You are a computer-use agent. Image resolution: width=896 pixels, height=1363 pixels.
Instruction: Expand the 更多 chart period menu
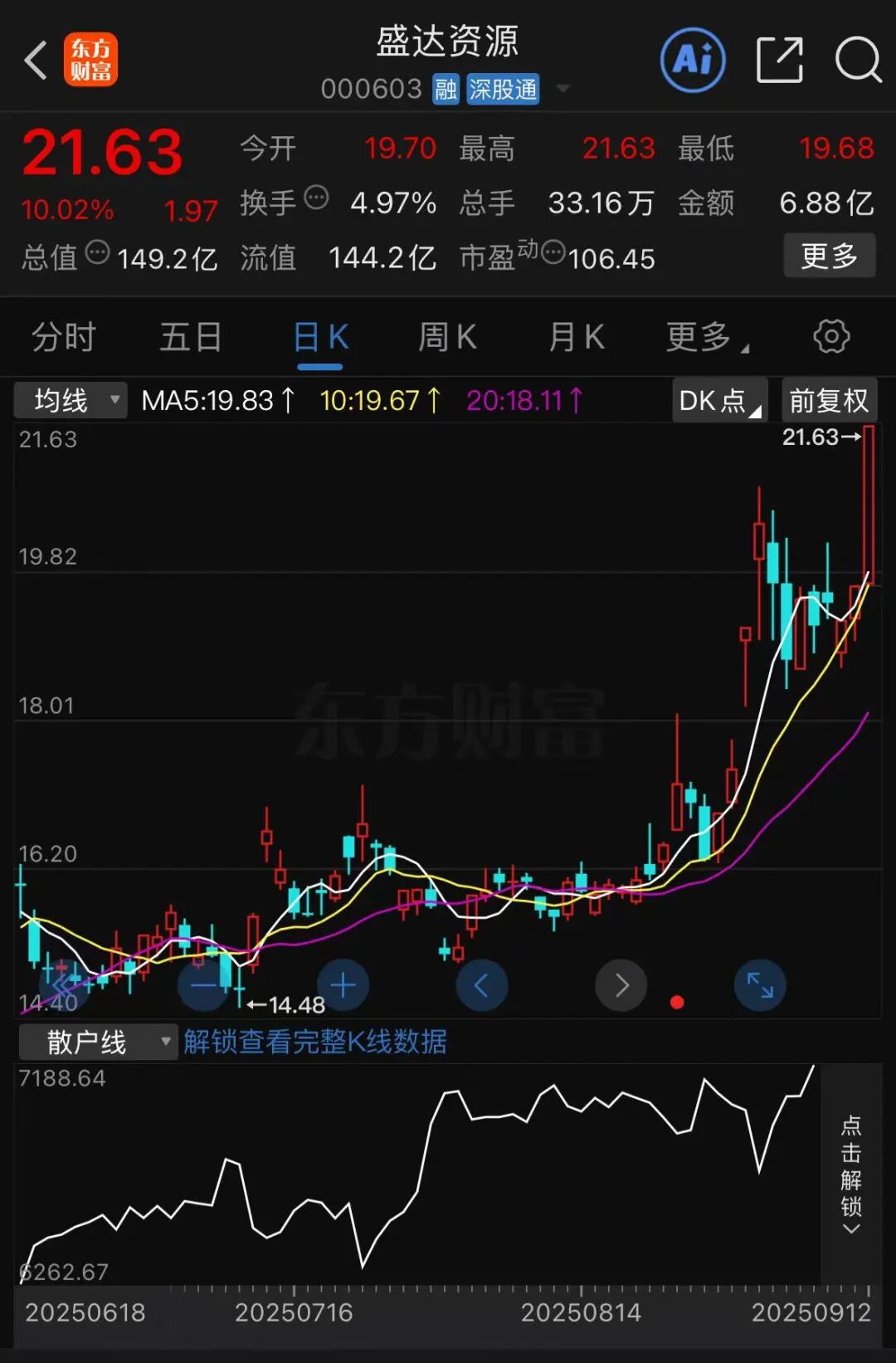coord(705,338)
